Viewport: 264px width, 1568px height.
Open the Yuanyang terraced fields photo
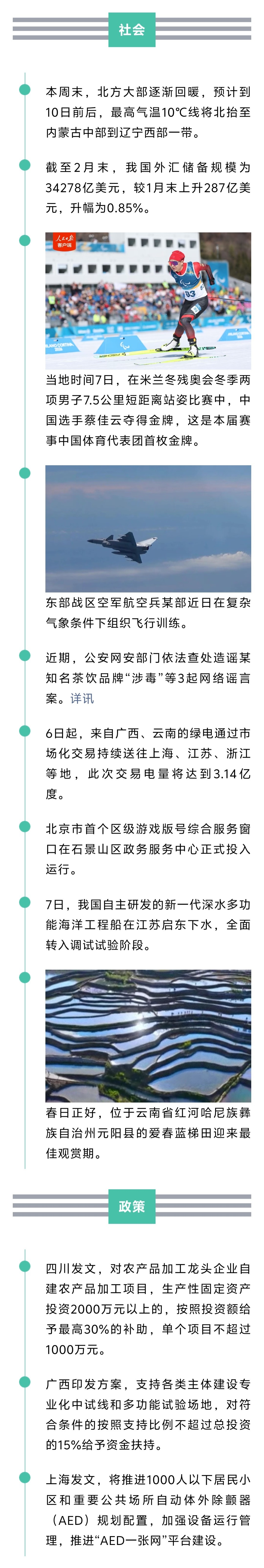click(148, 1036)
